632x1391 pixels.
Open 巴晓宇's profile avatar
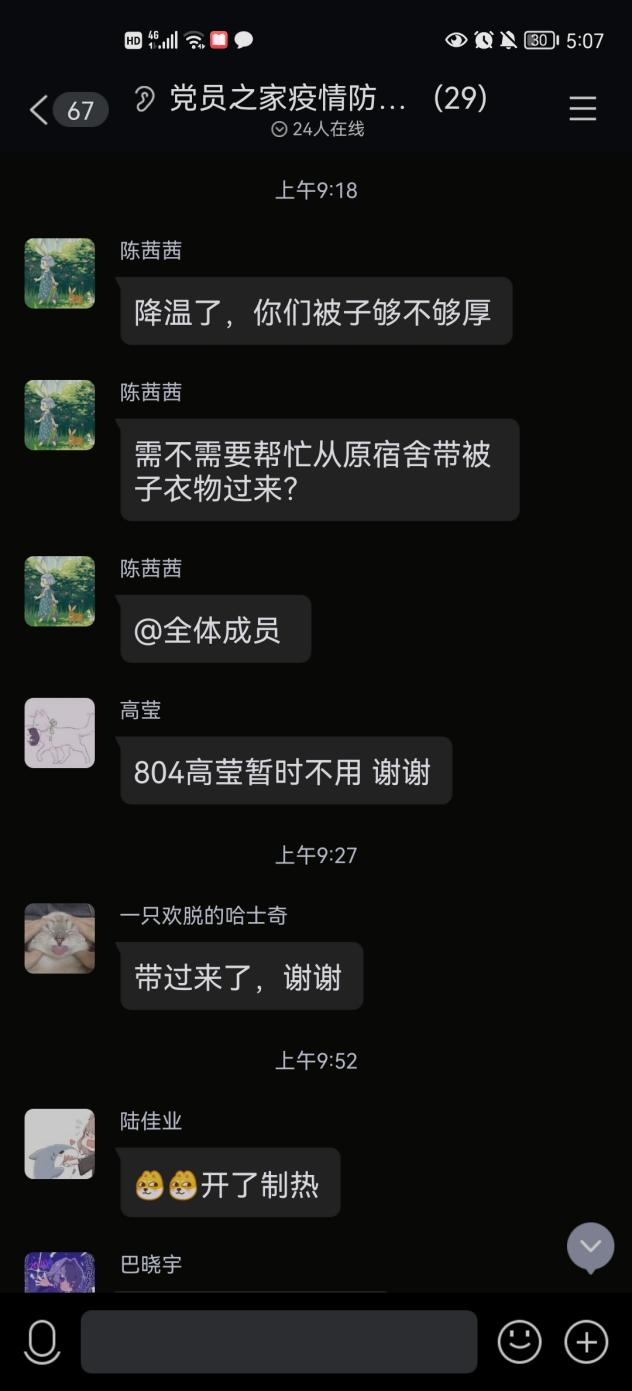point(59,1272)
